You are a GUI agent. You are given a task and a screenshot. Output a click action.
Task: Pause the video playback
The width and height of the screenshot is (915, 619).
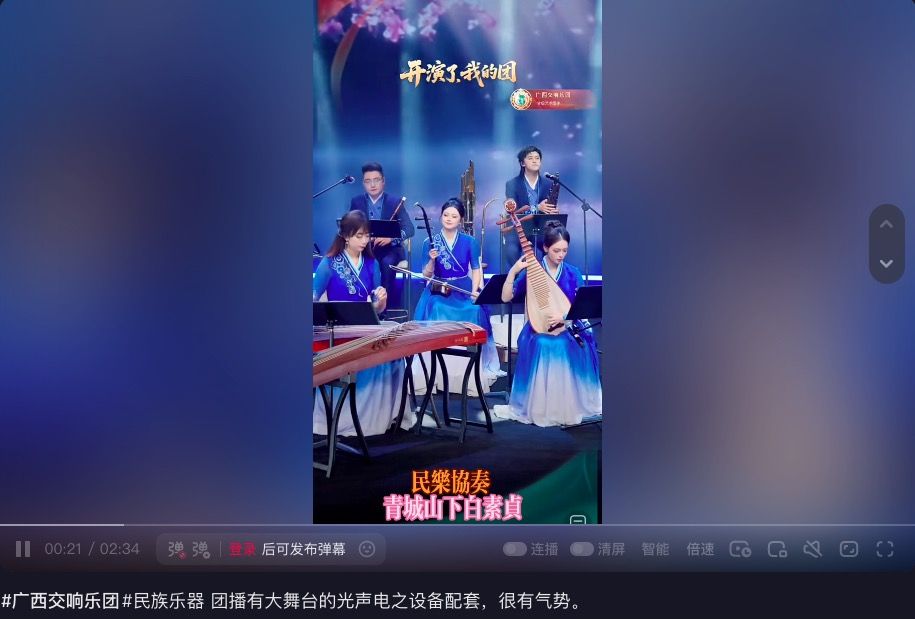point(23,549)
